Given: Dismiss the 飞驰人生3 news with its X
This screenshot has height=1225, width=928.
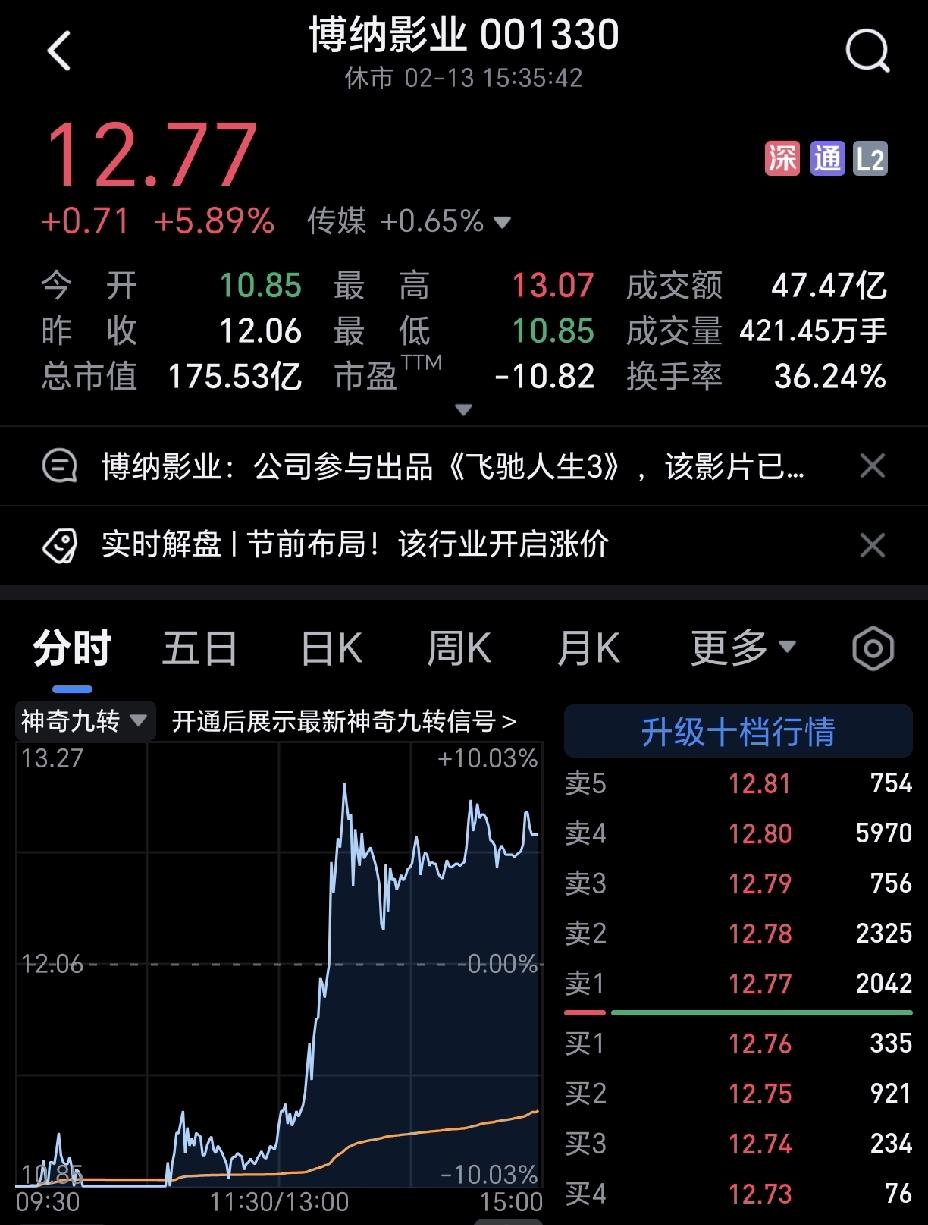Looking at the screenshot, I should point(872,465).
